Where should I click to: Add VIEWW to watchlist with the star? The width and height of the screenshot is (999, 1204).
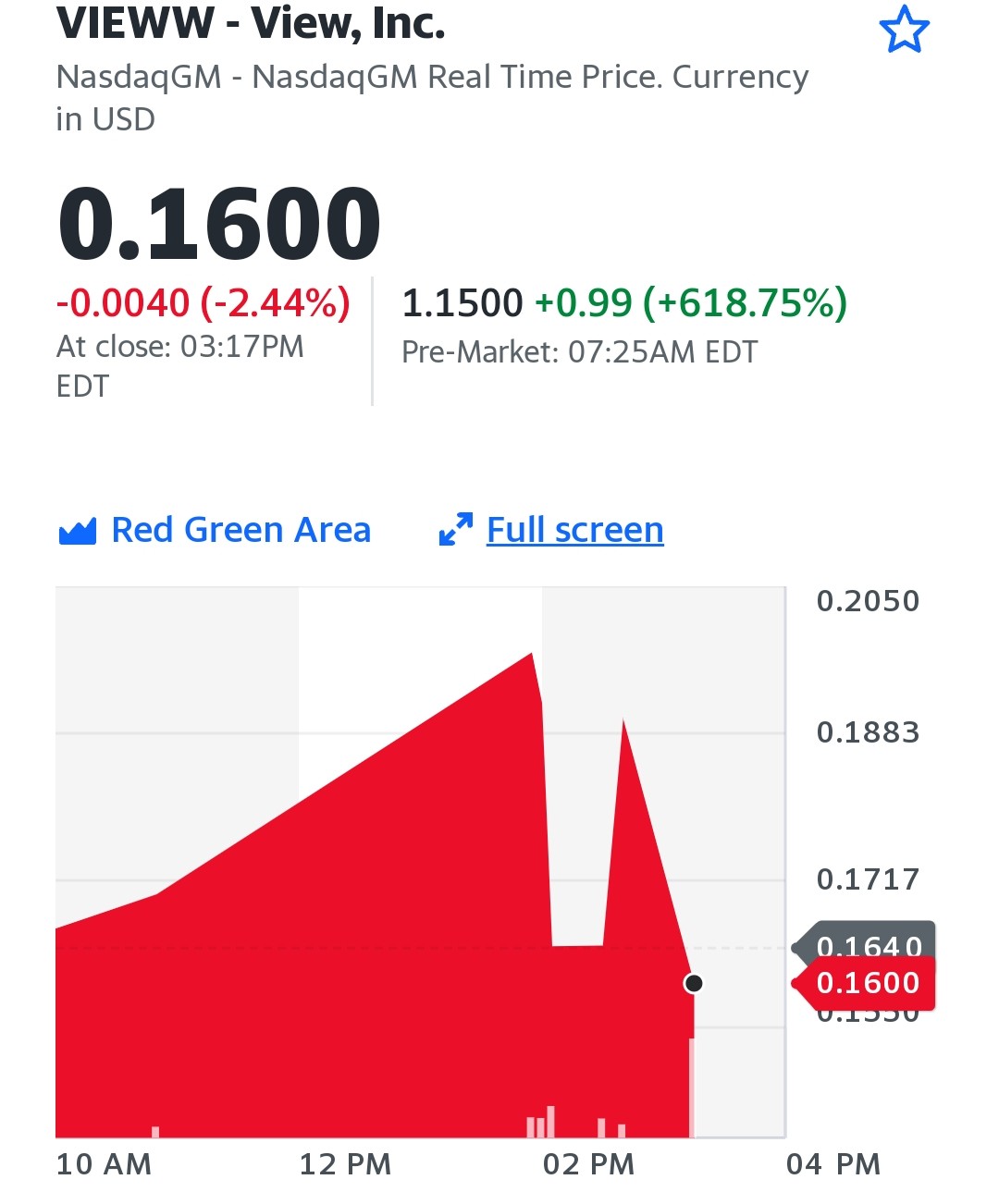click(x=904, y=30)
